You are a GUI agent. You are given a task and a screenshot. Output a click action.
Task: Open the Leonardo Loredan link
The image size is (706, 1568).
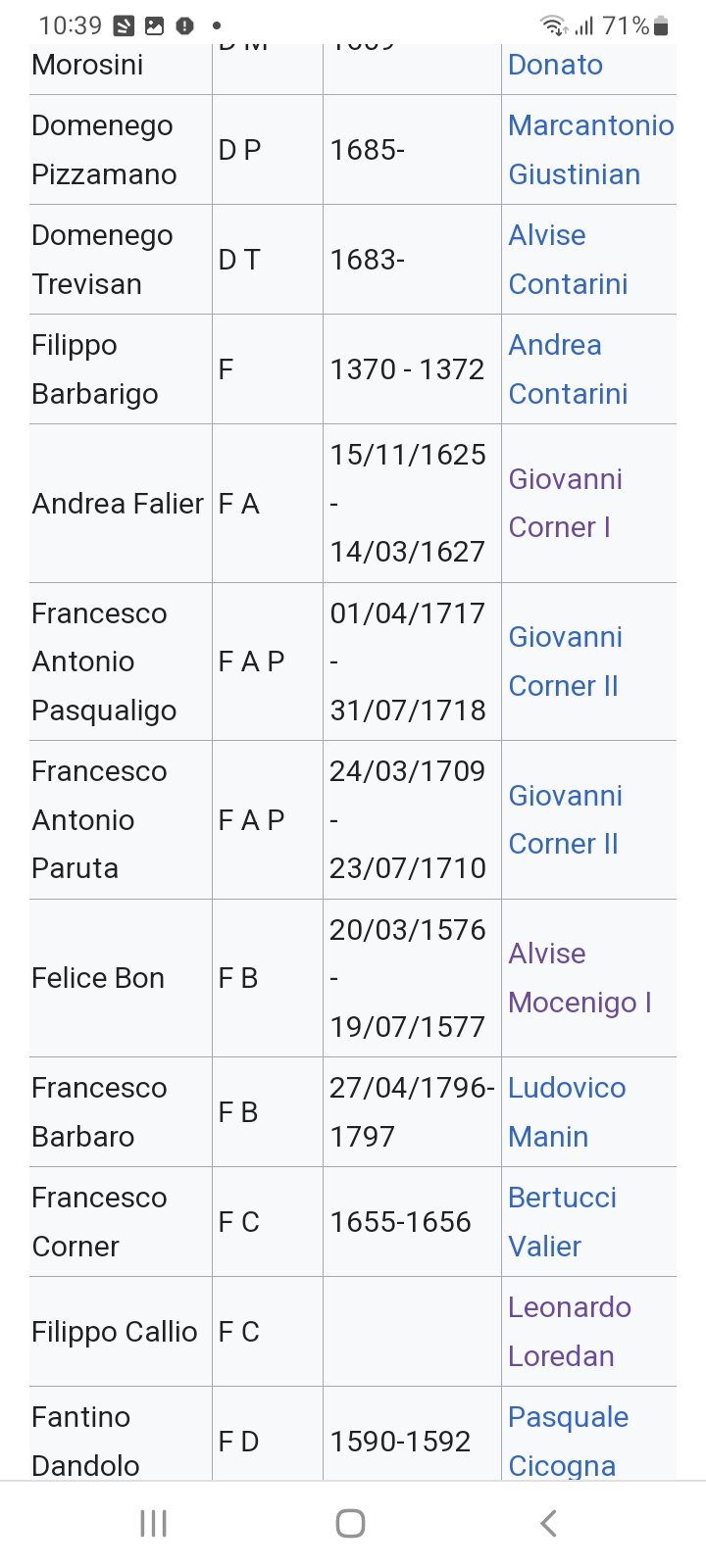[x=569, y=1332]
